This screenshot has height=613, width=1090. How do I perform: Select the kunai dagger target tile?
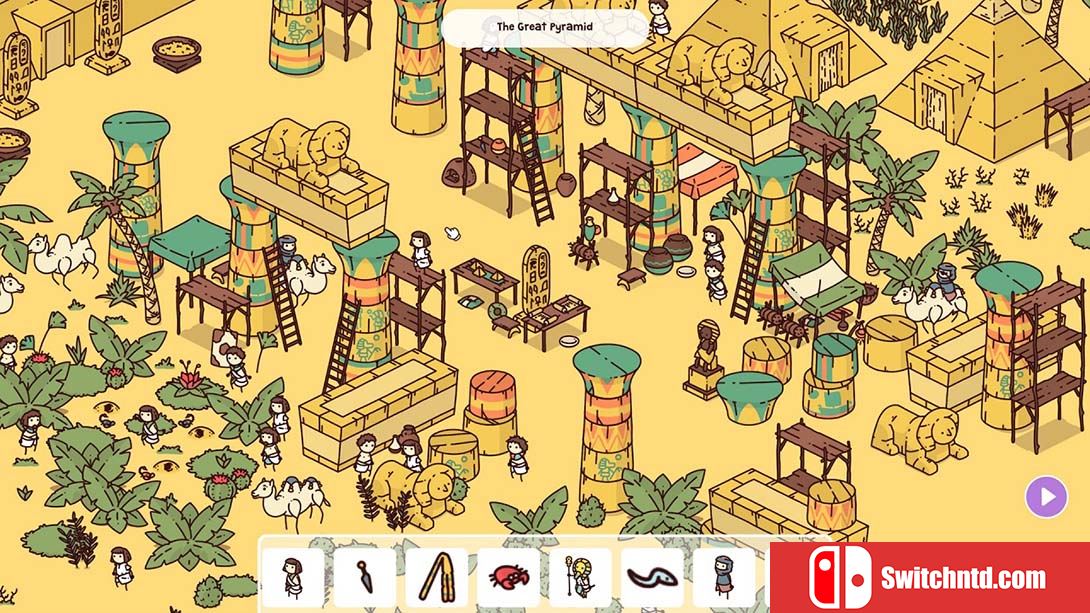[x=365, y=577]
